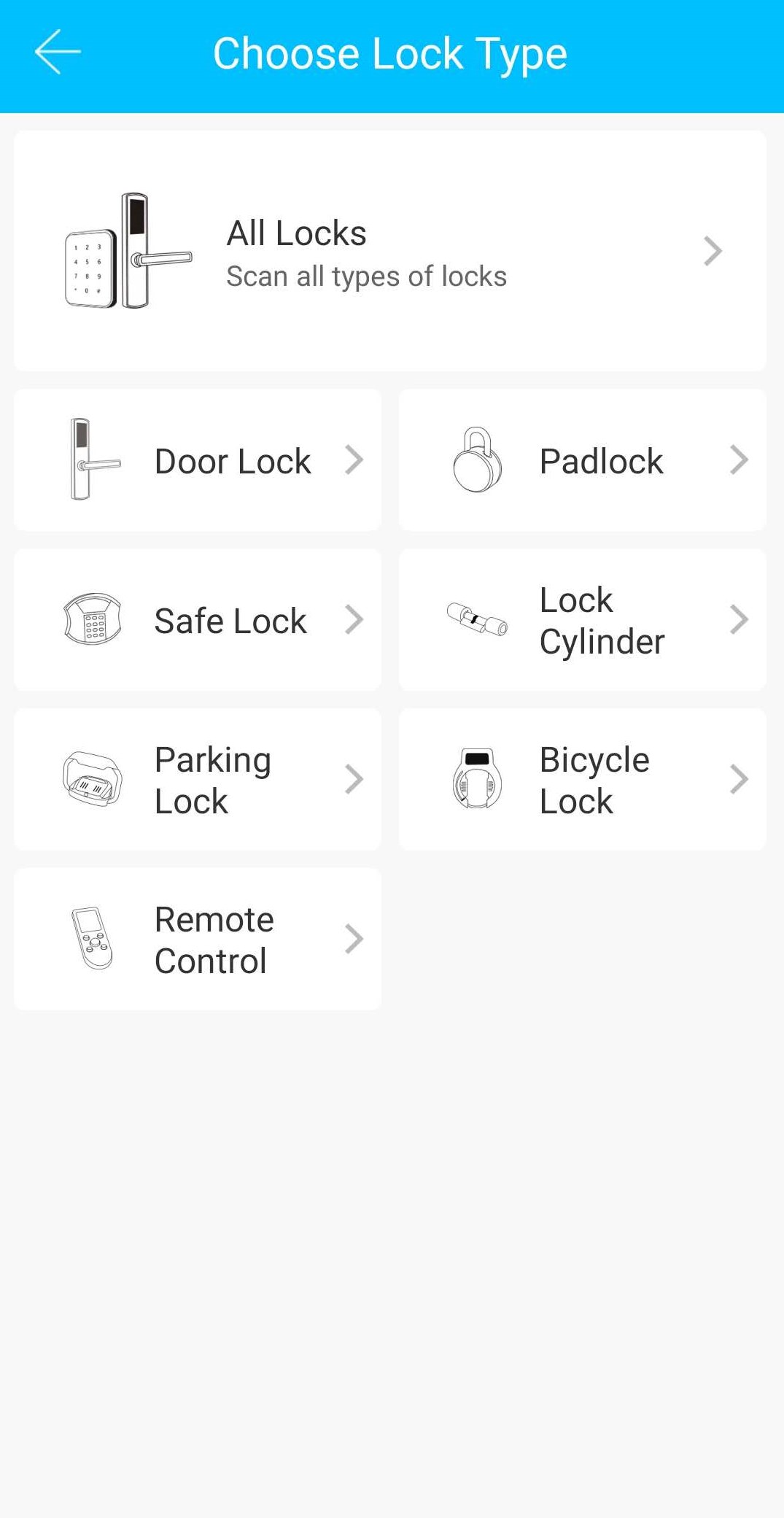Choose the Remote Control option

pos(197,940)
